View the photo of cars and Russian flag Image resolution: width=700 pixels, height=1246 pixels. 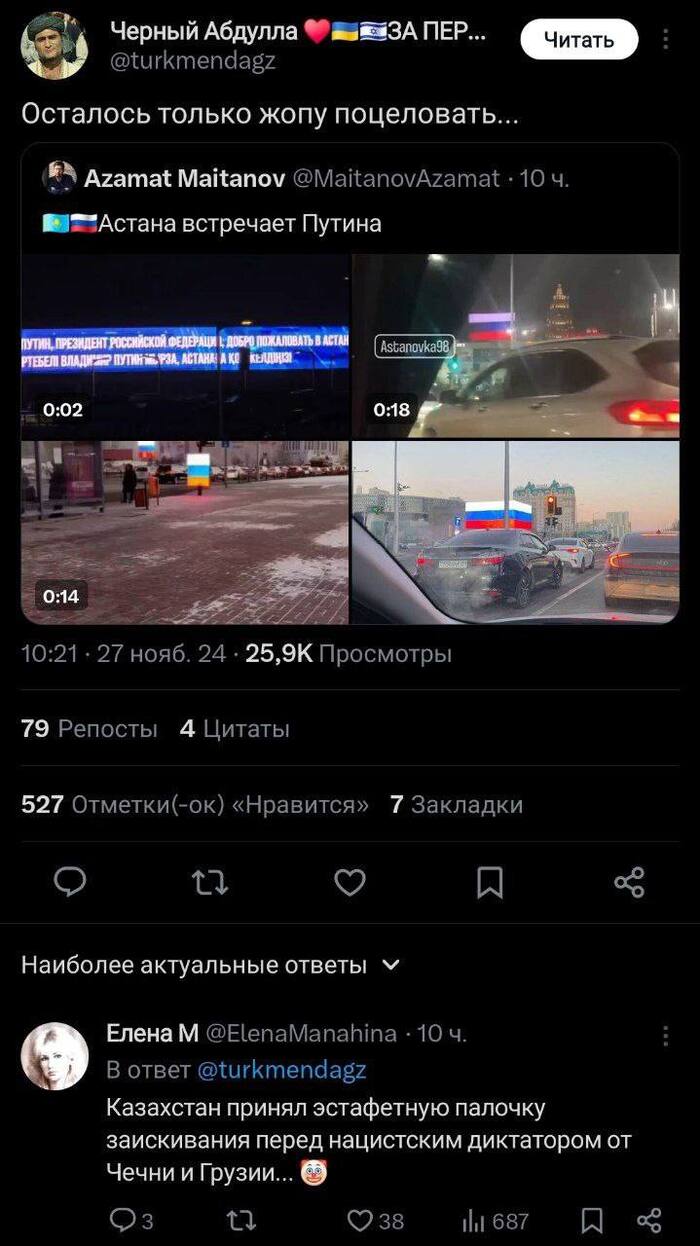(515, 532)
